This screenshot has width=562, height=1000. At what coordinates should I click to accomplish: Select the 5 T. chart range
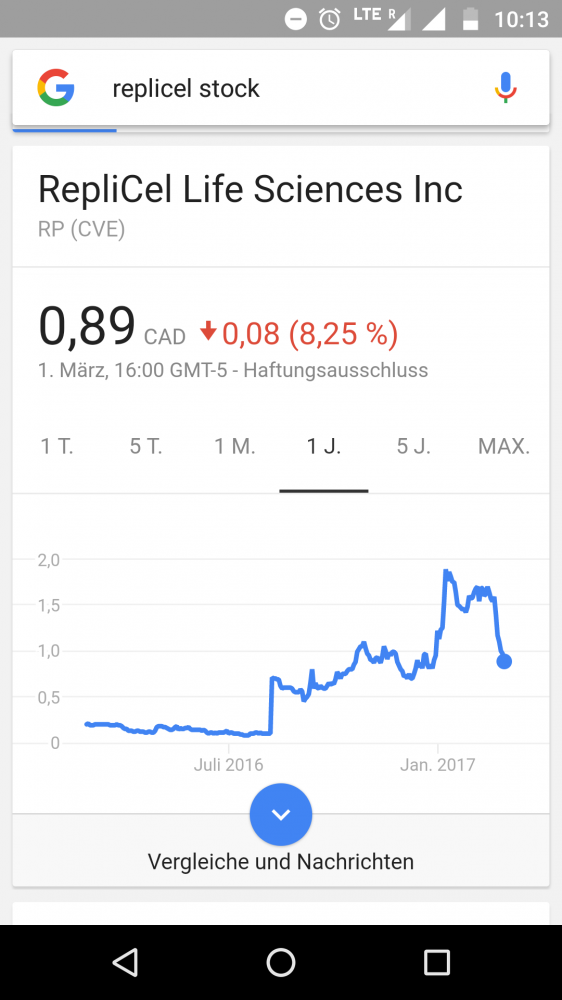click(146, 446)
